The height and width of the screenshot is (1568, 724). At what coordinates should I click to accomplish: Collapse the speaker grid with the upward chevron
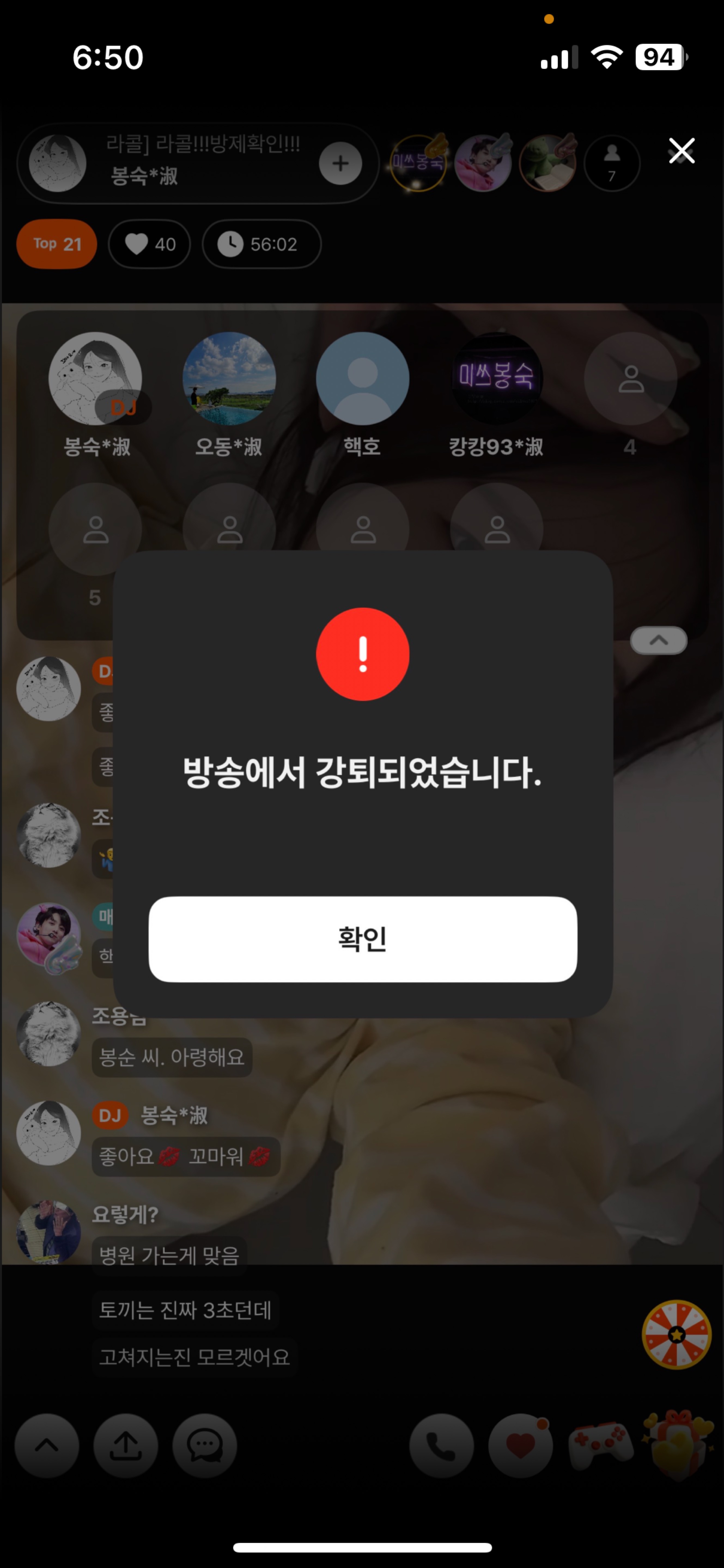(658, 640)
